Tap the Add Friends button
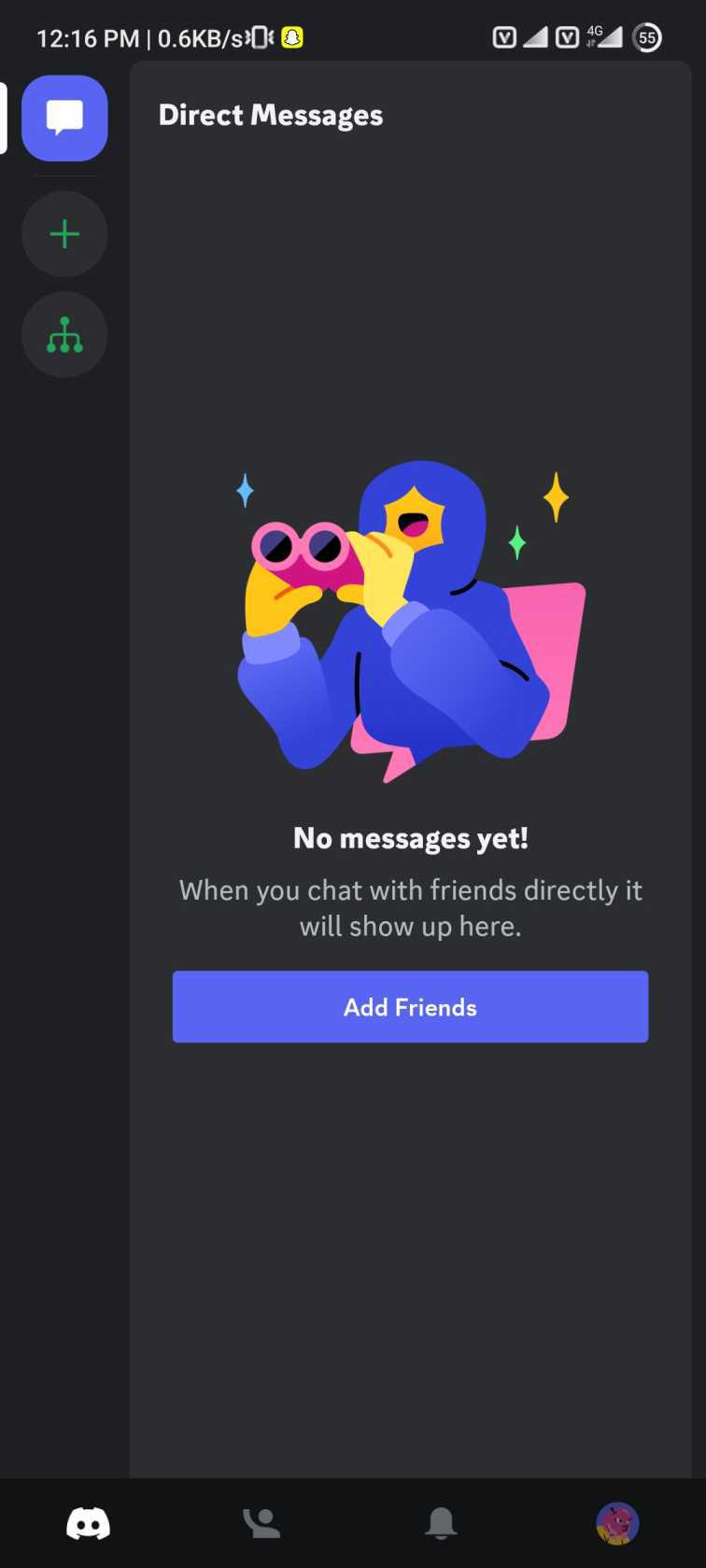The width and height of the screenshot is (706, 1568). [410, 1007]
